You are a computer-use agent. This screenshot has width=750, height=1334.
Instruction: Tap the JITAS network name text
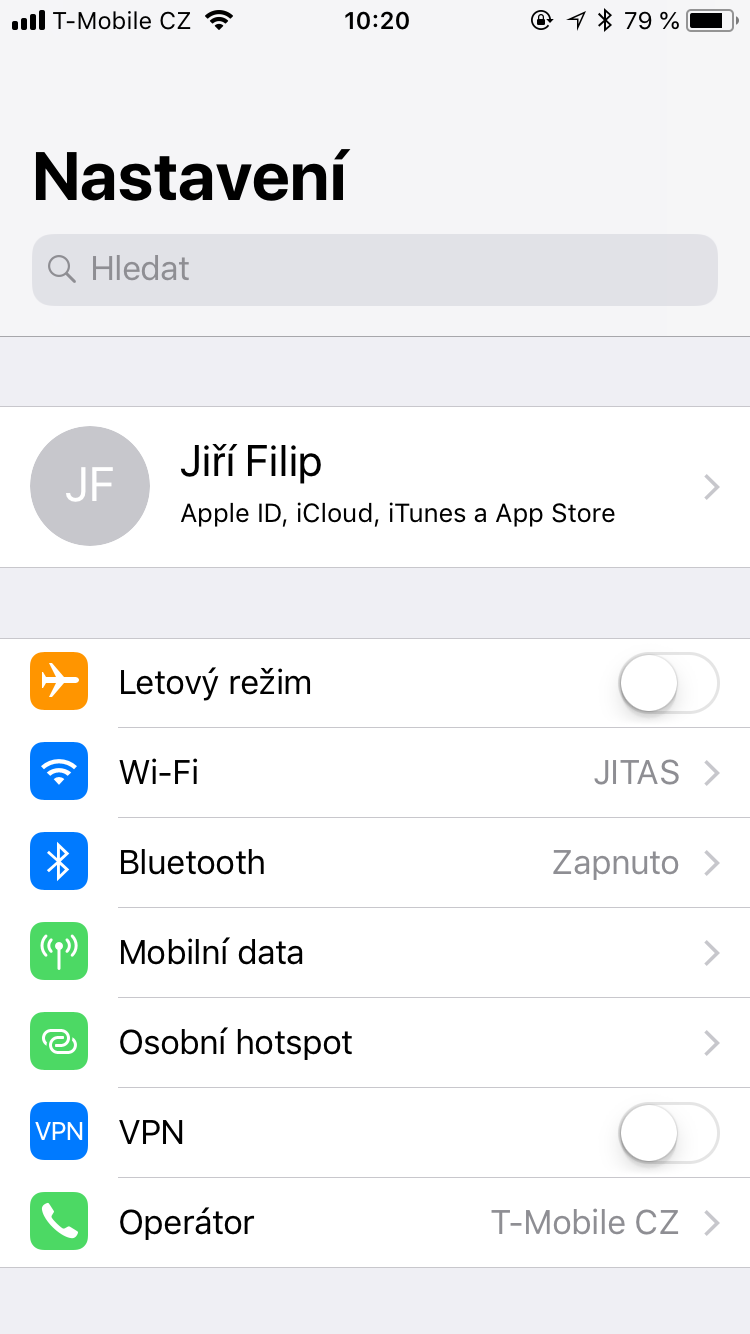(x=637, y=771)
